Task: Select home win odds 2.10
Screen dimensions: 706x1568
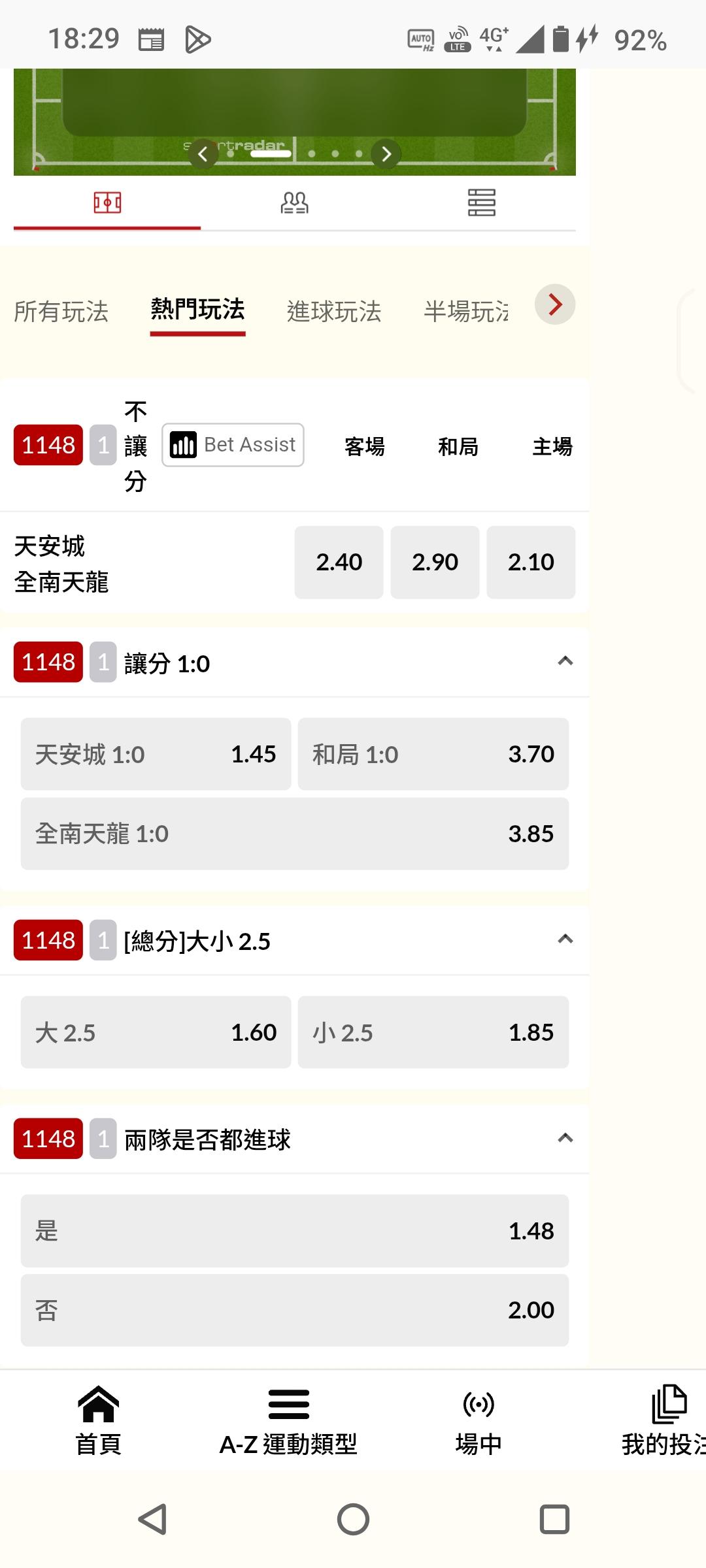Action: (531, 562)
